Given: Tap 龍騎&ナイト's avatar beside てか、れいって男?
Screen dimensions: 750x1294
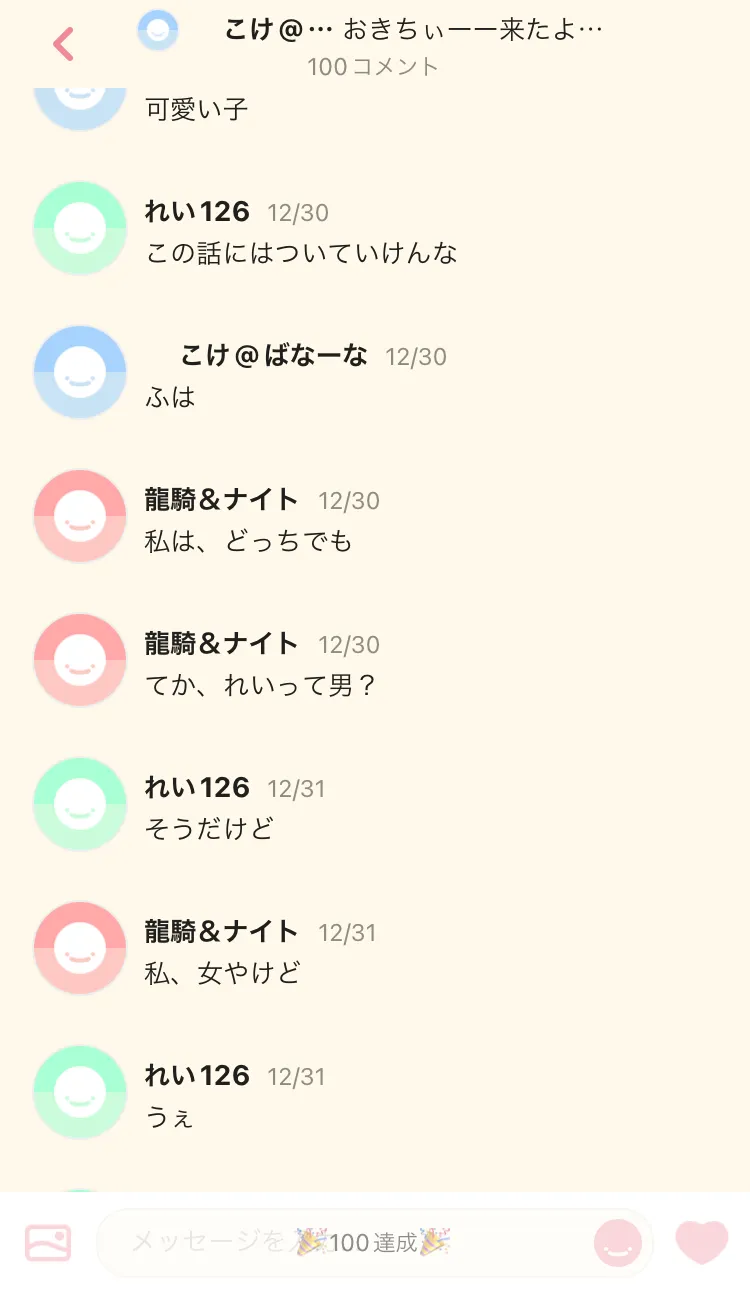Looking at the screenshot, I should coord(80,660).
